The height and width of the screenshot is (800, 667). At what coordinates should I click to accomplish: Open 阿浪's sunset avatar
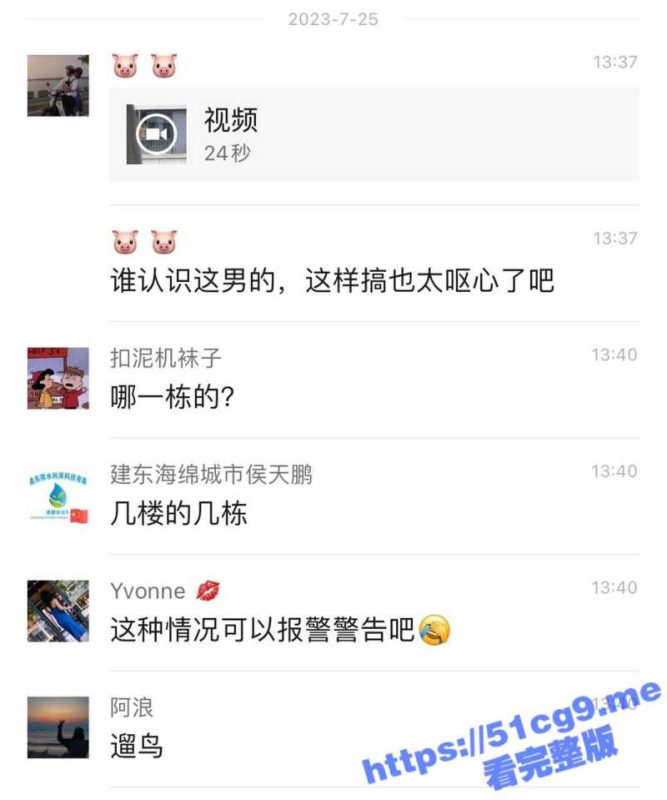[58, 727]
